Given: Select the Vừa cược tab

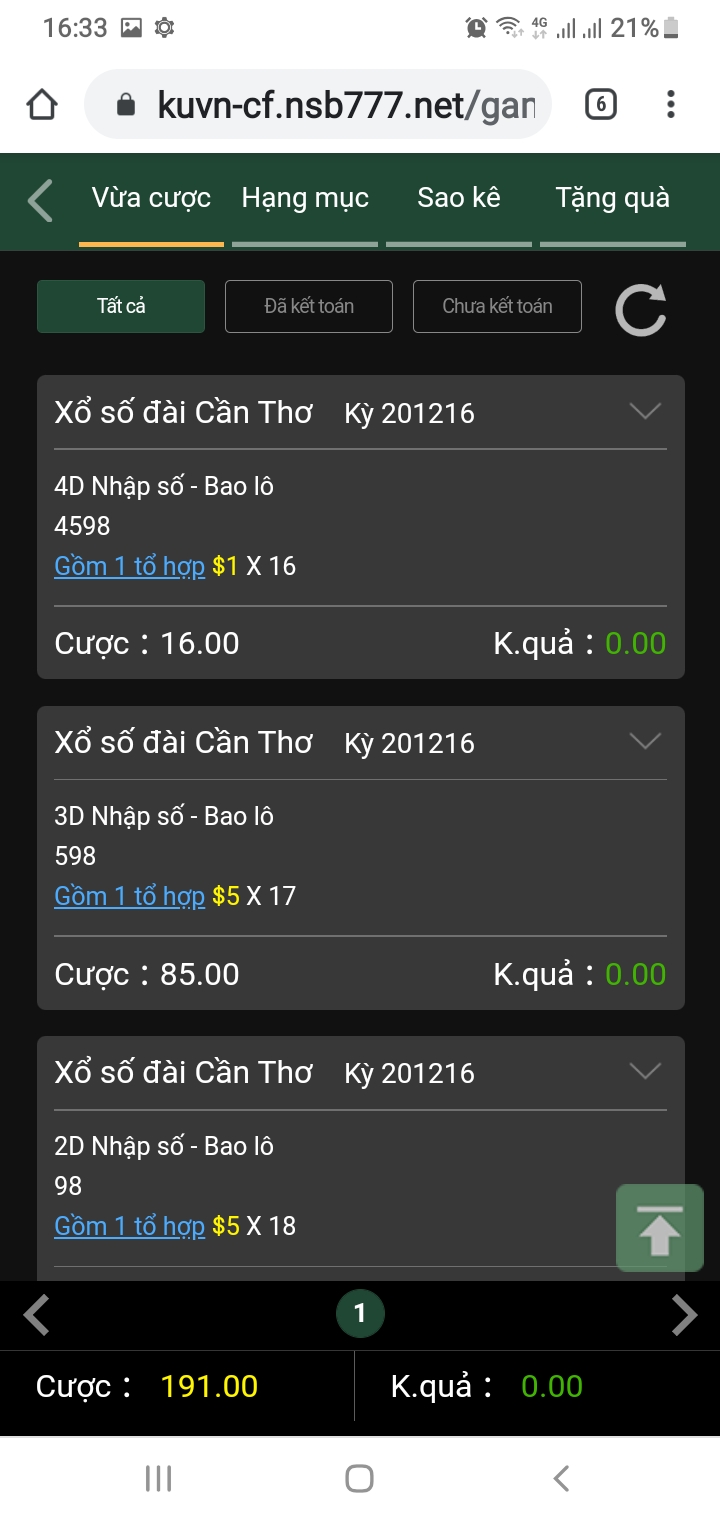Looking at the screenshot, I should pos(151,199).
